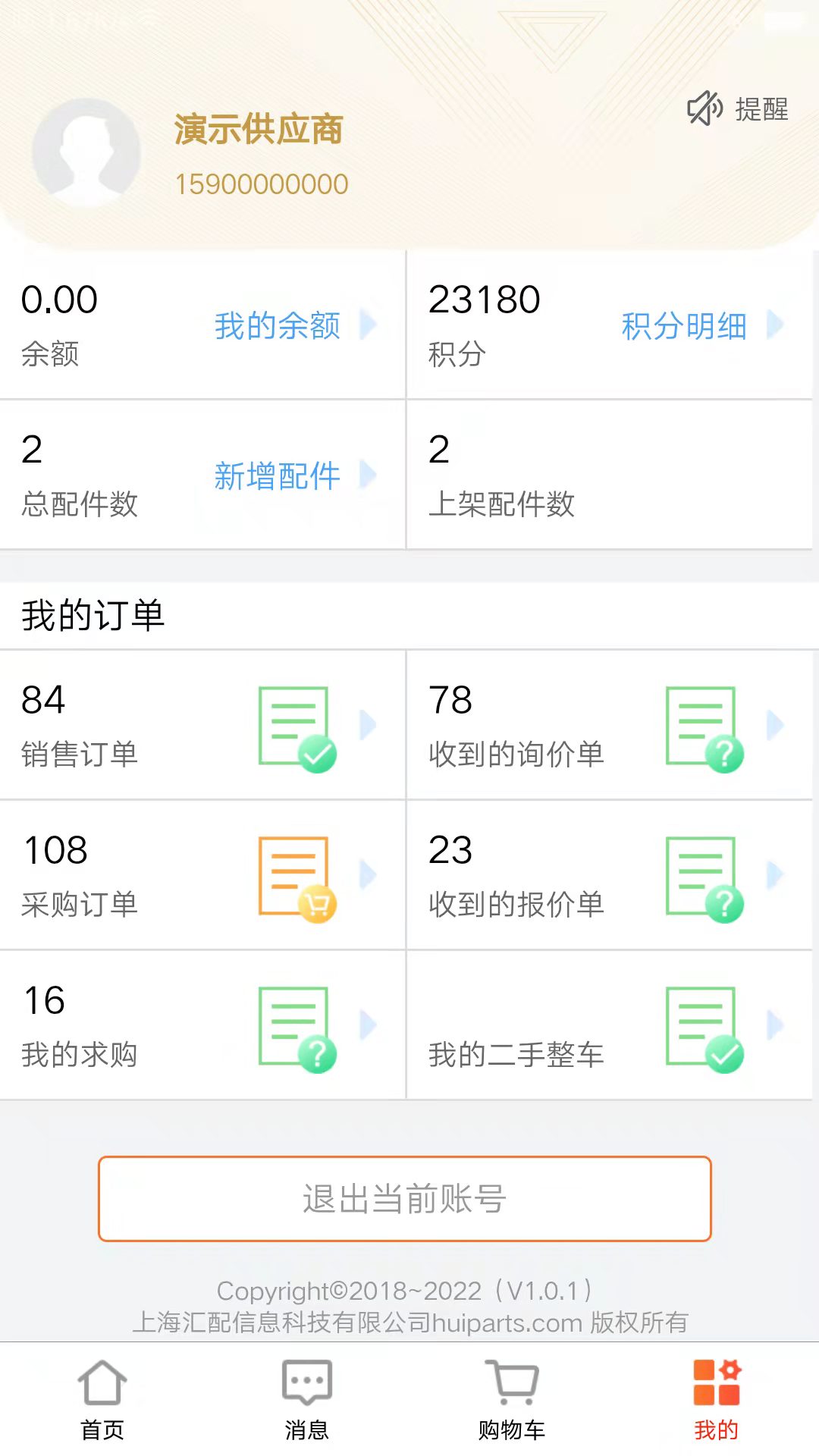Viewport: 819px width, 1456px height.
Task: Toggle the 提醒 notification mute switch
Action: coord(705,108)
